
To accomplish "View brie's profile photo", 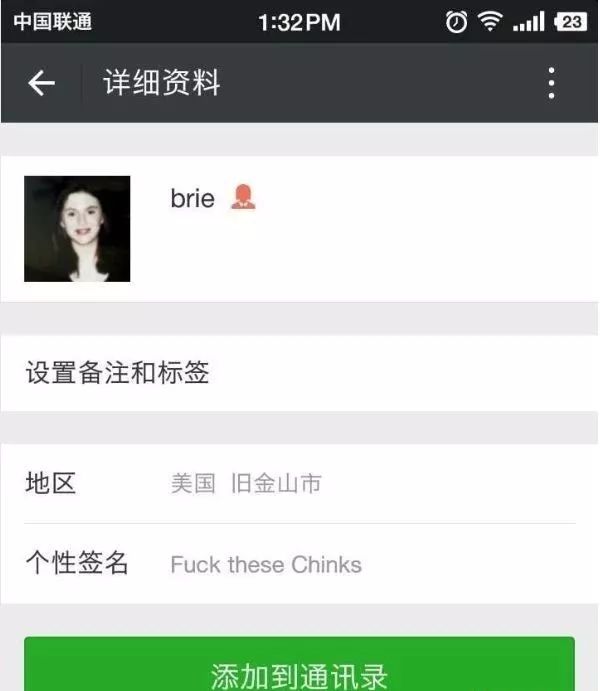I will pos(77,229).
